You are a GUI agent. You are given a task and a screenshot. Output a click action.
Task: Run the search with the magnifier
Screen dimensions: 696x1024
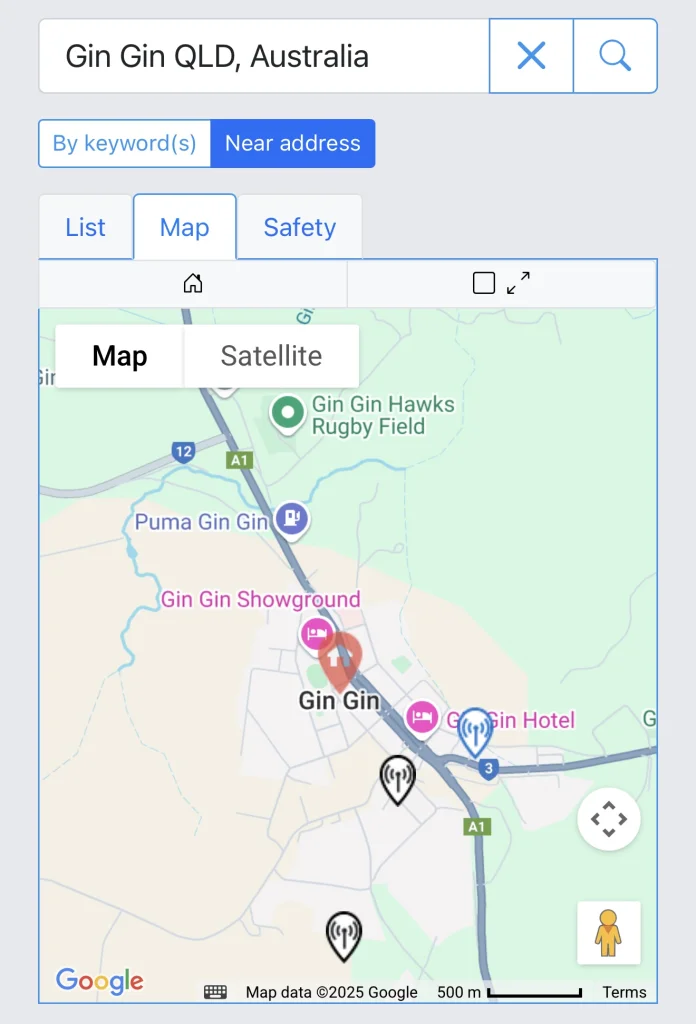click(x=615, y=56)
